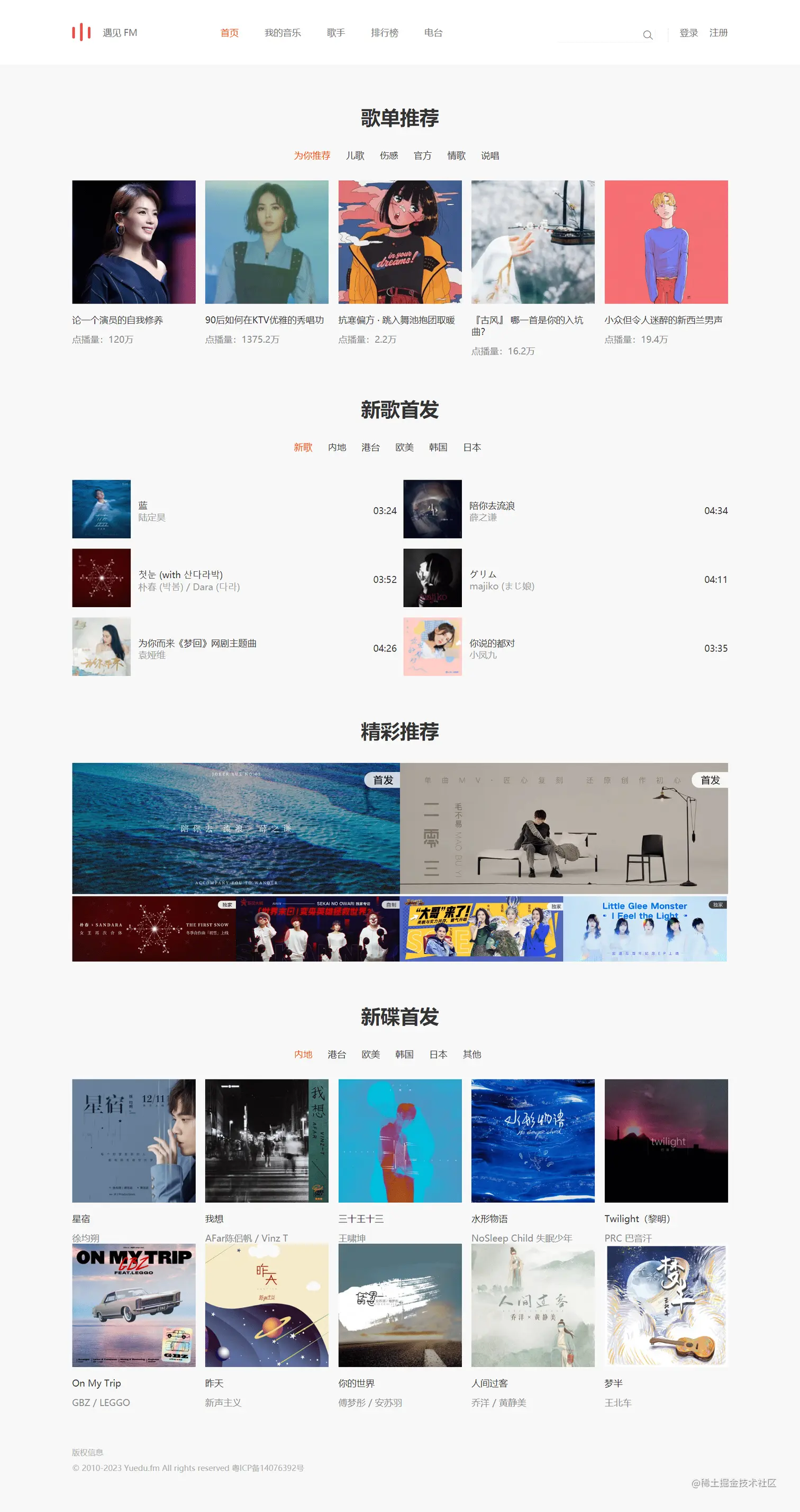Open the 我的音乐 navigation tab
This screenshot has width=800, height=1512.
pos(283,33)
